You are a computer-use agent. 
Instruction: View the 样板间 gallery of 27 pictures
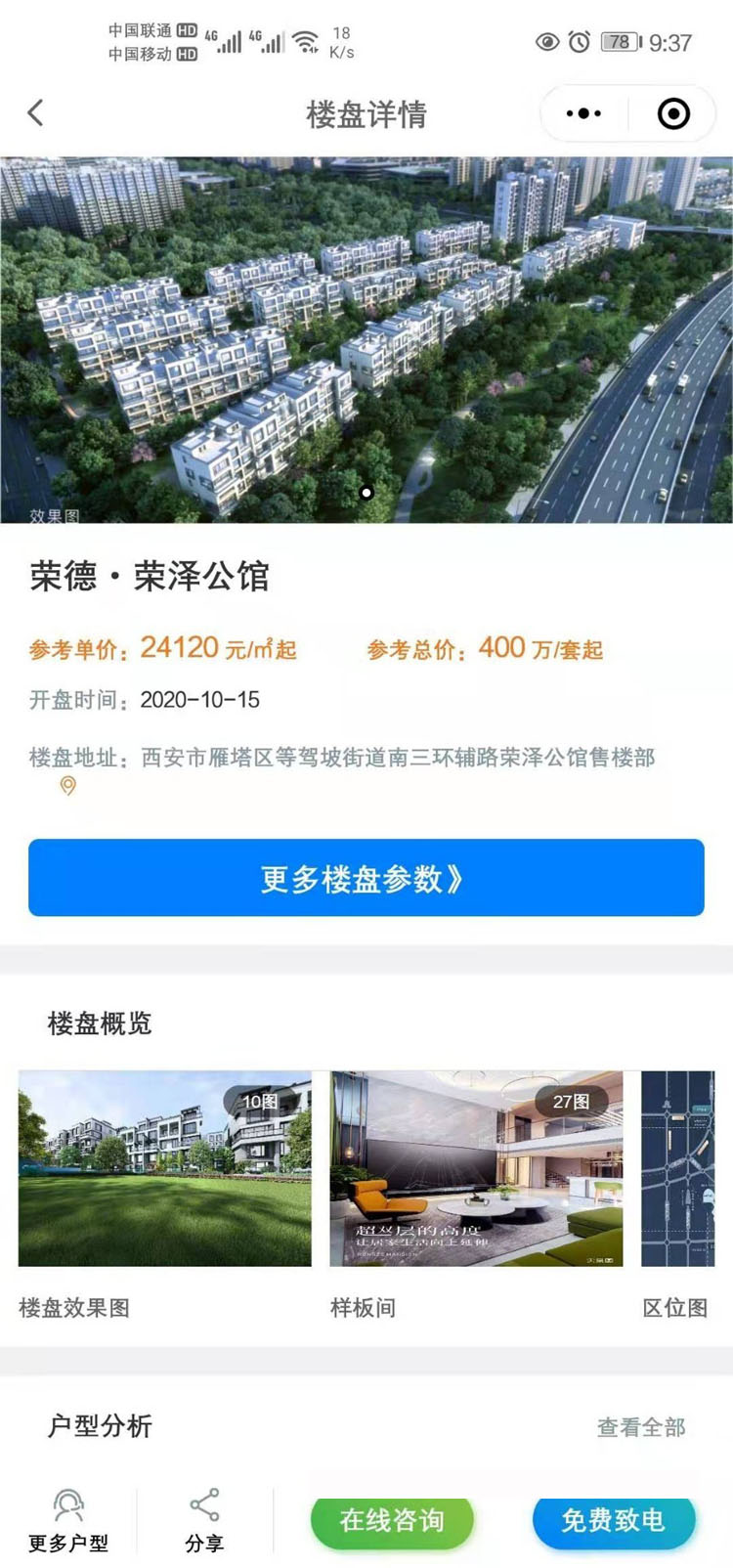[476, 1168]
